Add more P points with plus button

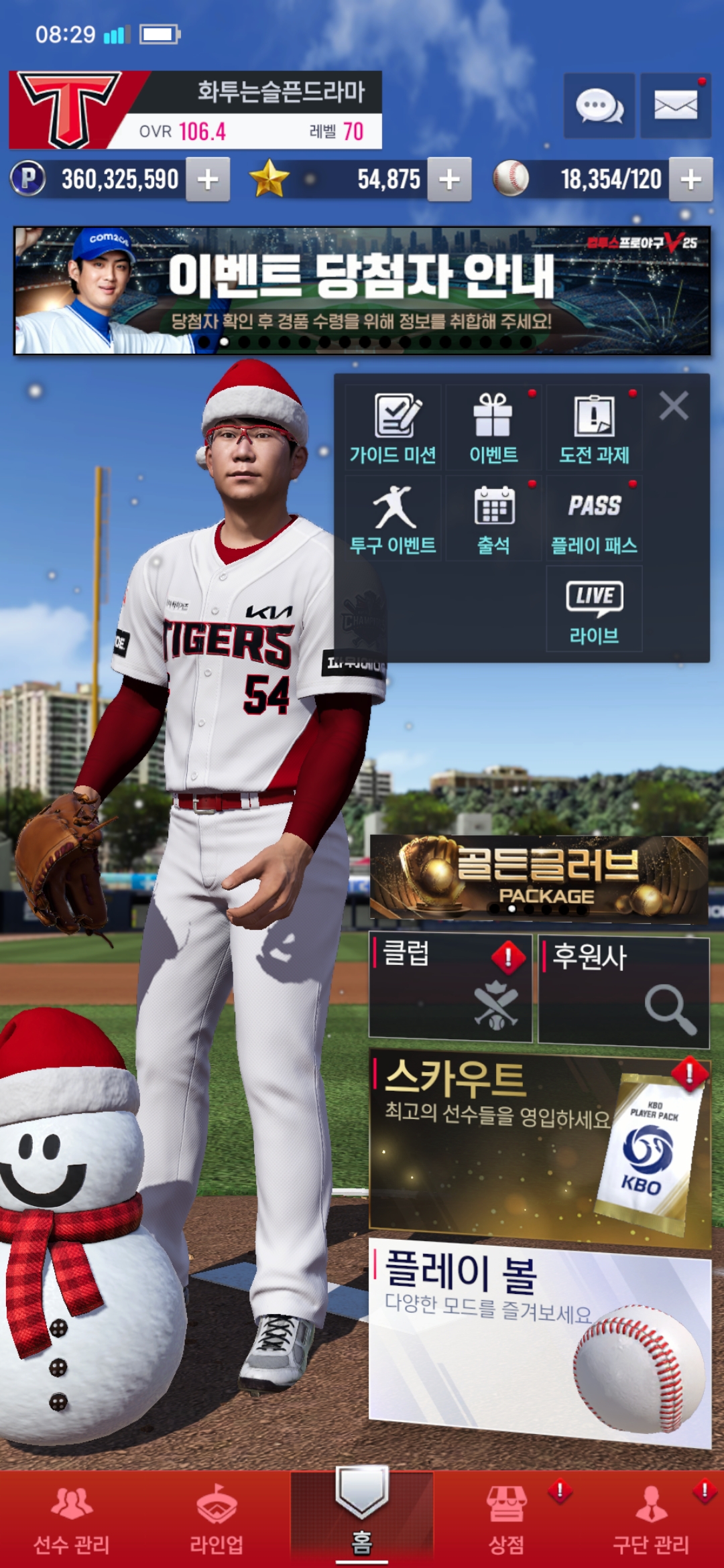[208, 180]
